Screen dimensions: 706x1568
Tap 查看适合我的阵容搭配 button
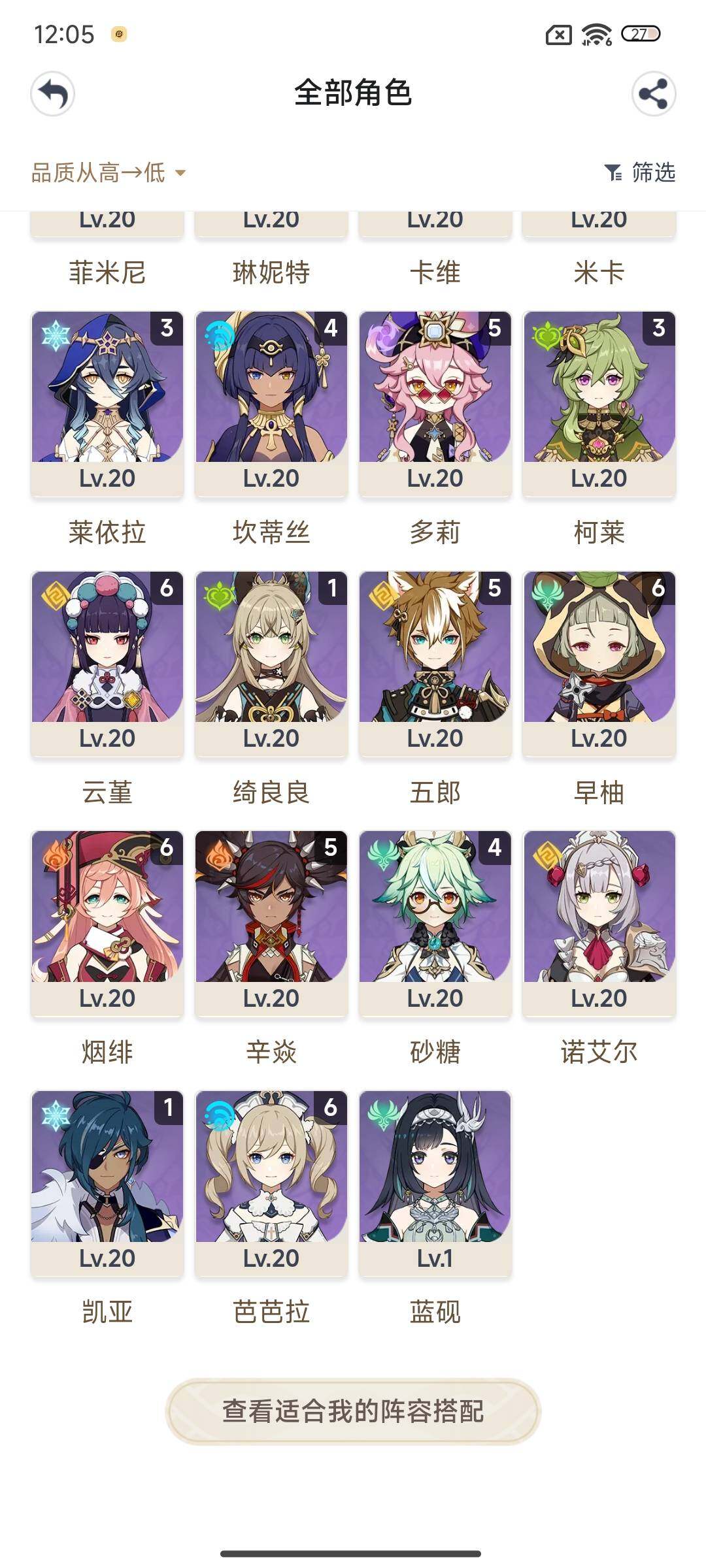click(353, 1411)
